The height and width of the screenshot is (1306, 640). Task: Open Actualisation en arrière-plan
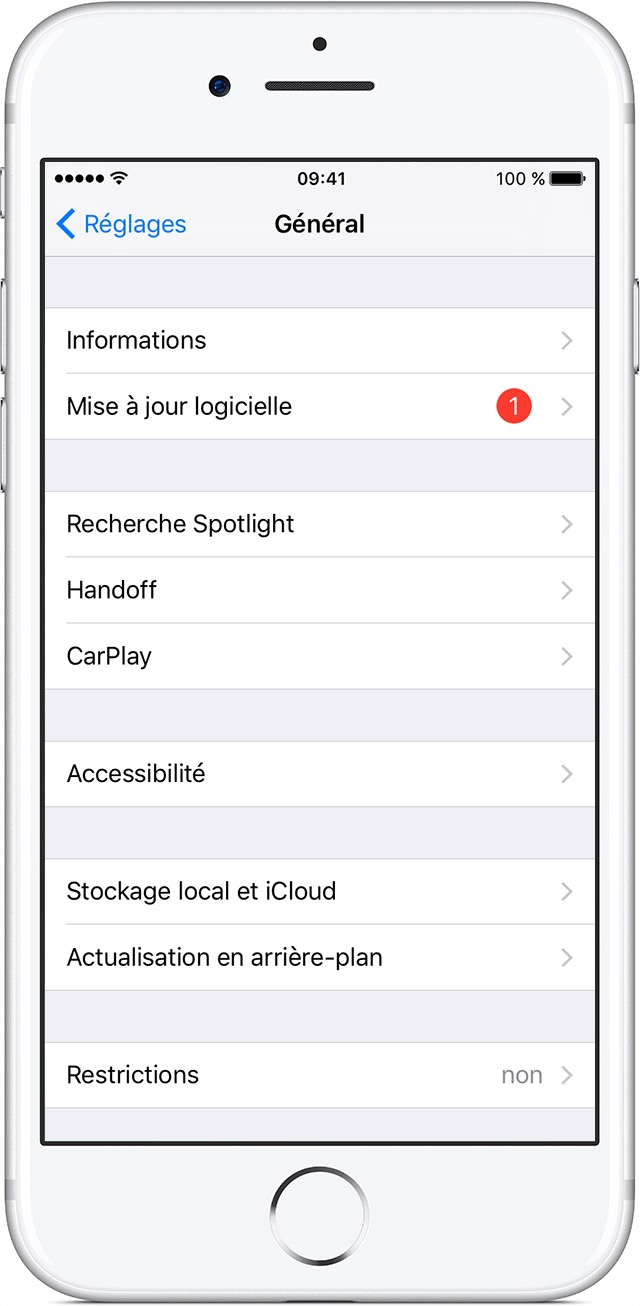pos(320,958)
